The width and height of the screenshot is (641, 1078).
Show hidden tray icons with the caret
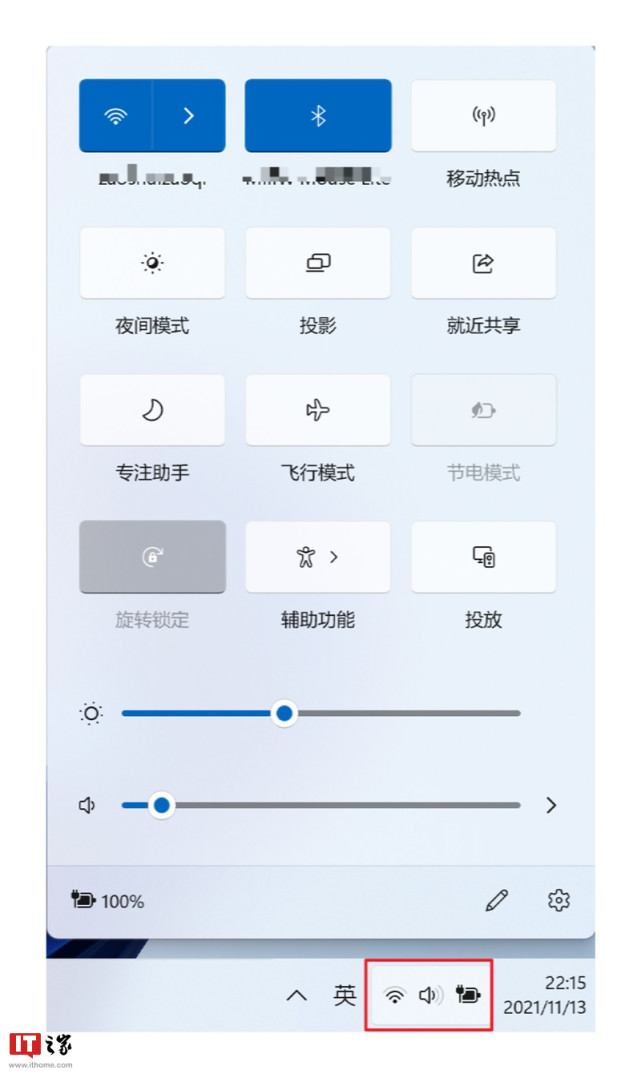pos(296,995)
